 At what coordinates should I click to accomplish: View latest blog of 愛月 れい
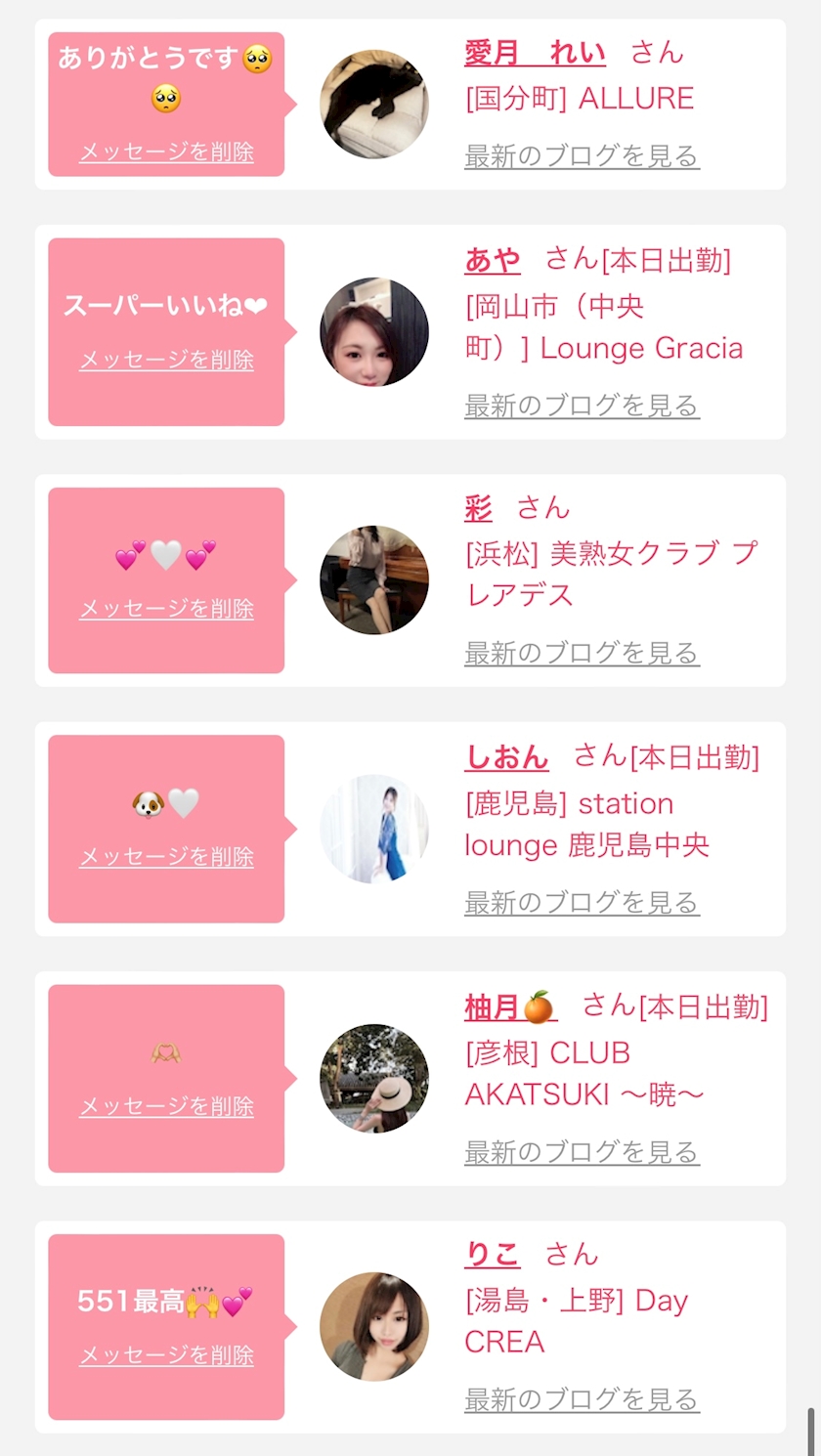582,156
